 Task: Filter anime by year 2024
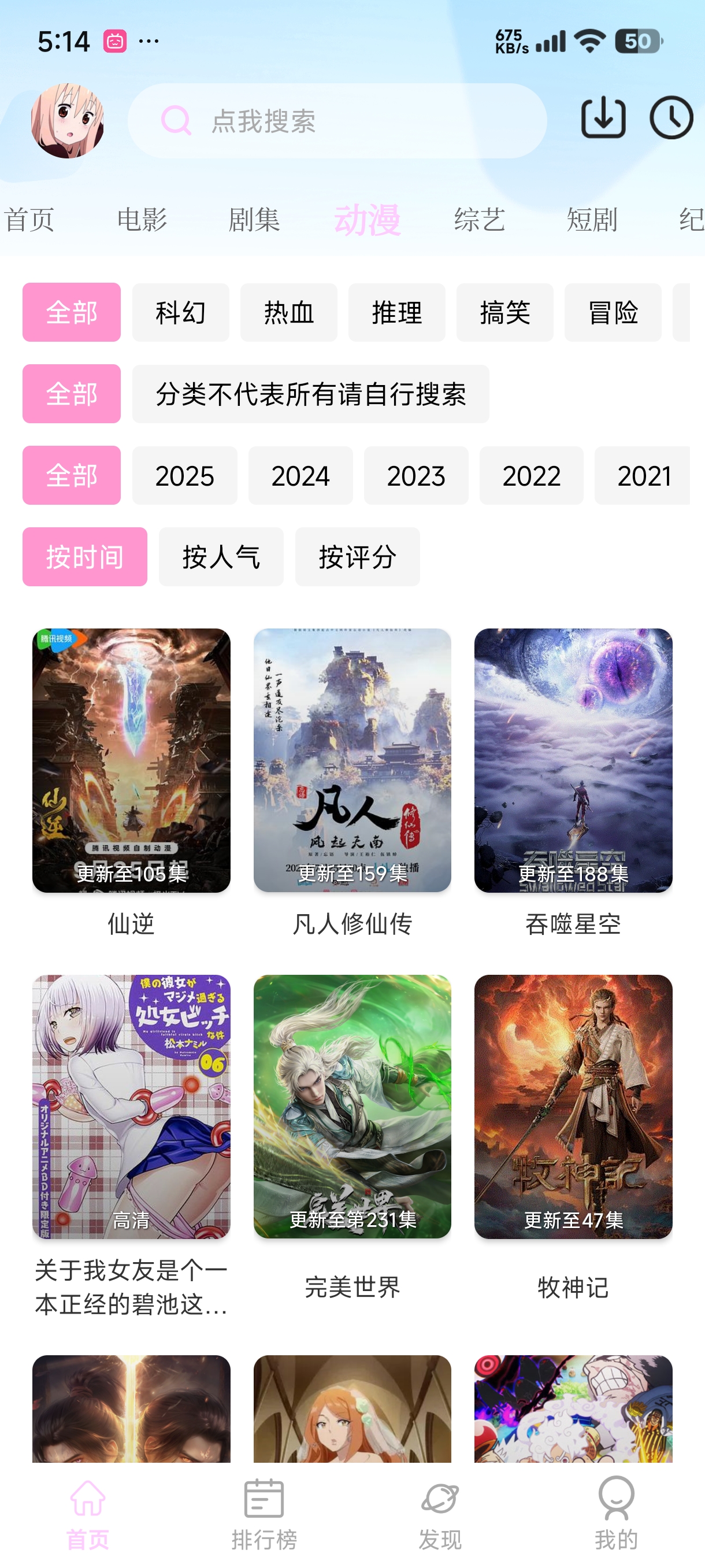coord(300,476)
